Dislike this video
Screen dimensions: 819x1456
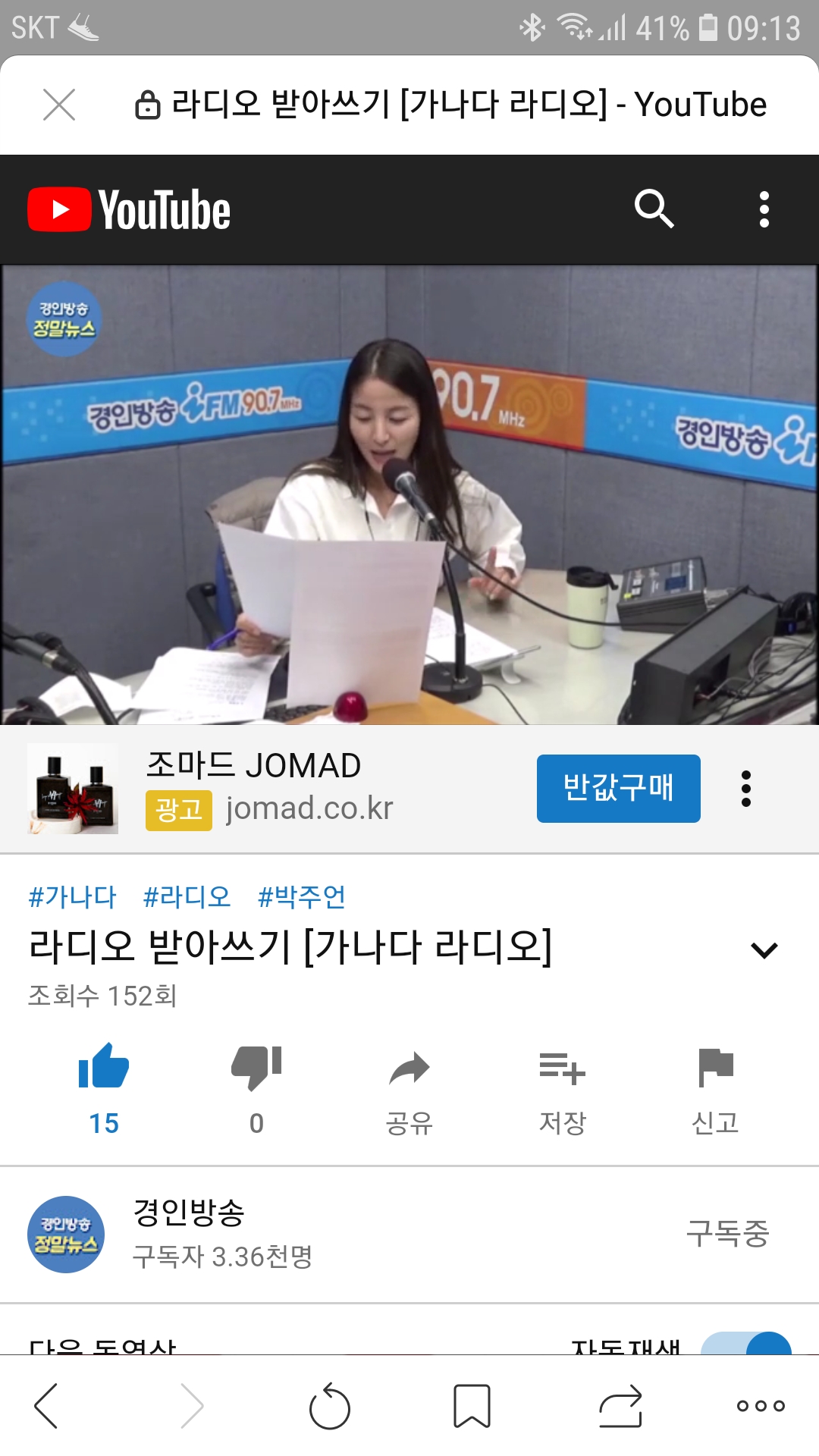click(x=256, y=1068)
